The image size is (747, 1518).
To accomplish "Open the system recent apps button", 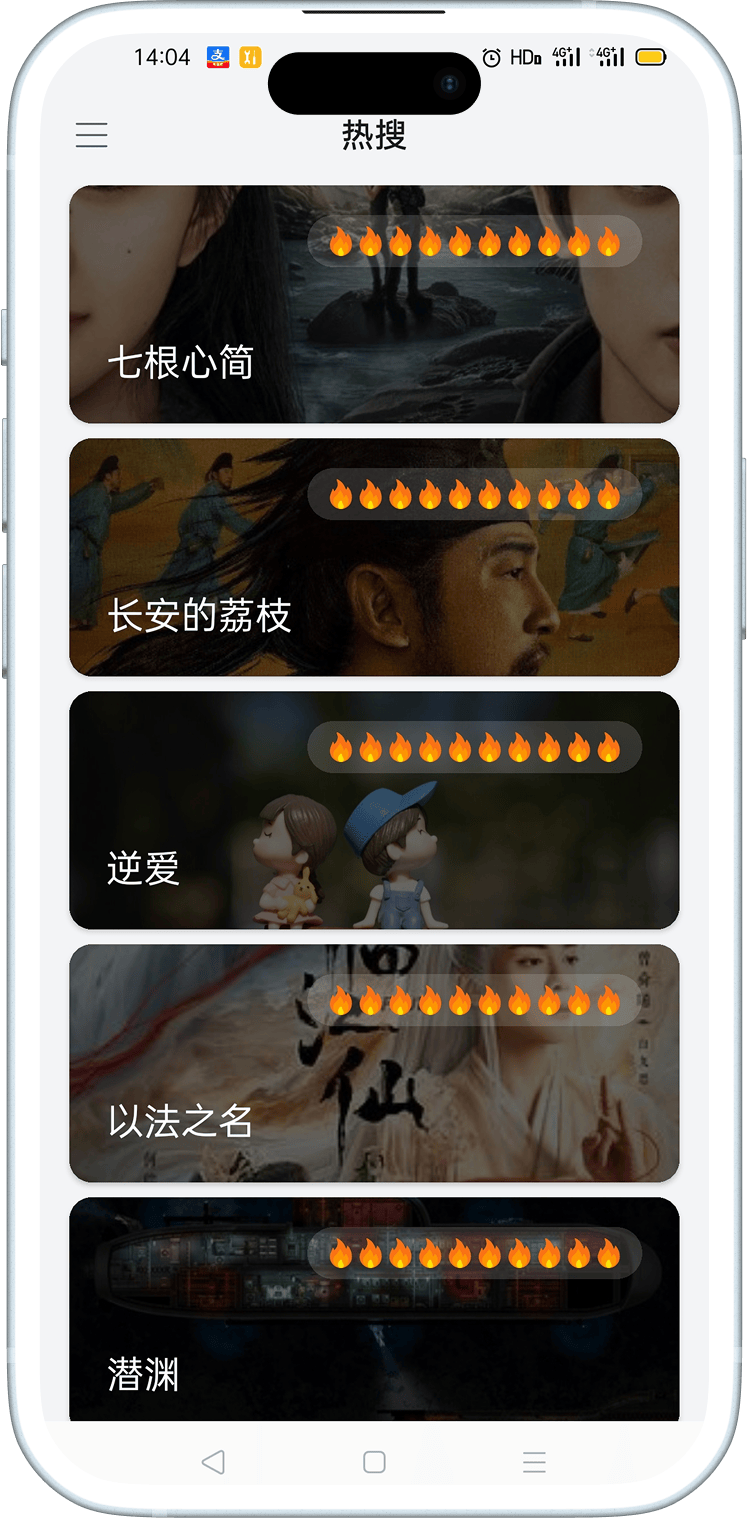I will [534, 1462].
